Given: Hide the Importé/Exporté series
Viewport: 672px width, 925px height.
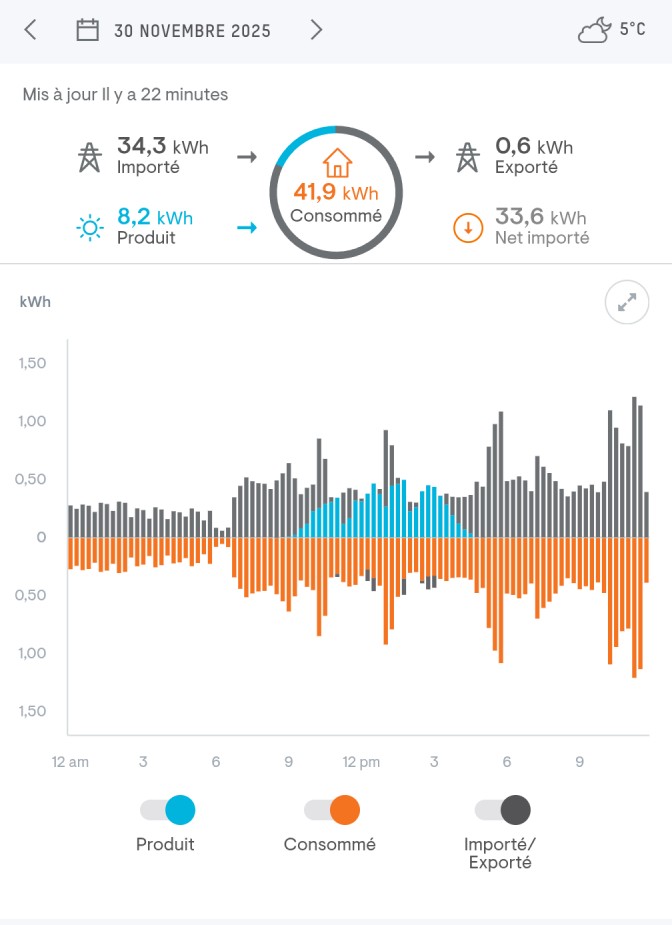Looking at the screenshot, I should point(502,810).
